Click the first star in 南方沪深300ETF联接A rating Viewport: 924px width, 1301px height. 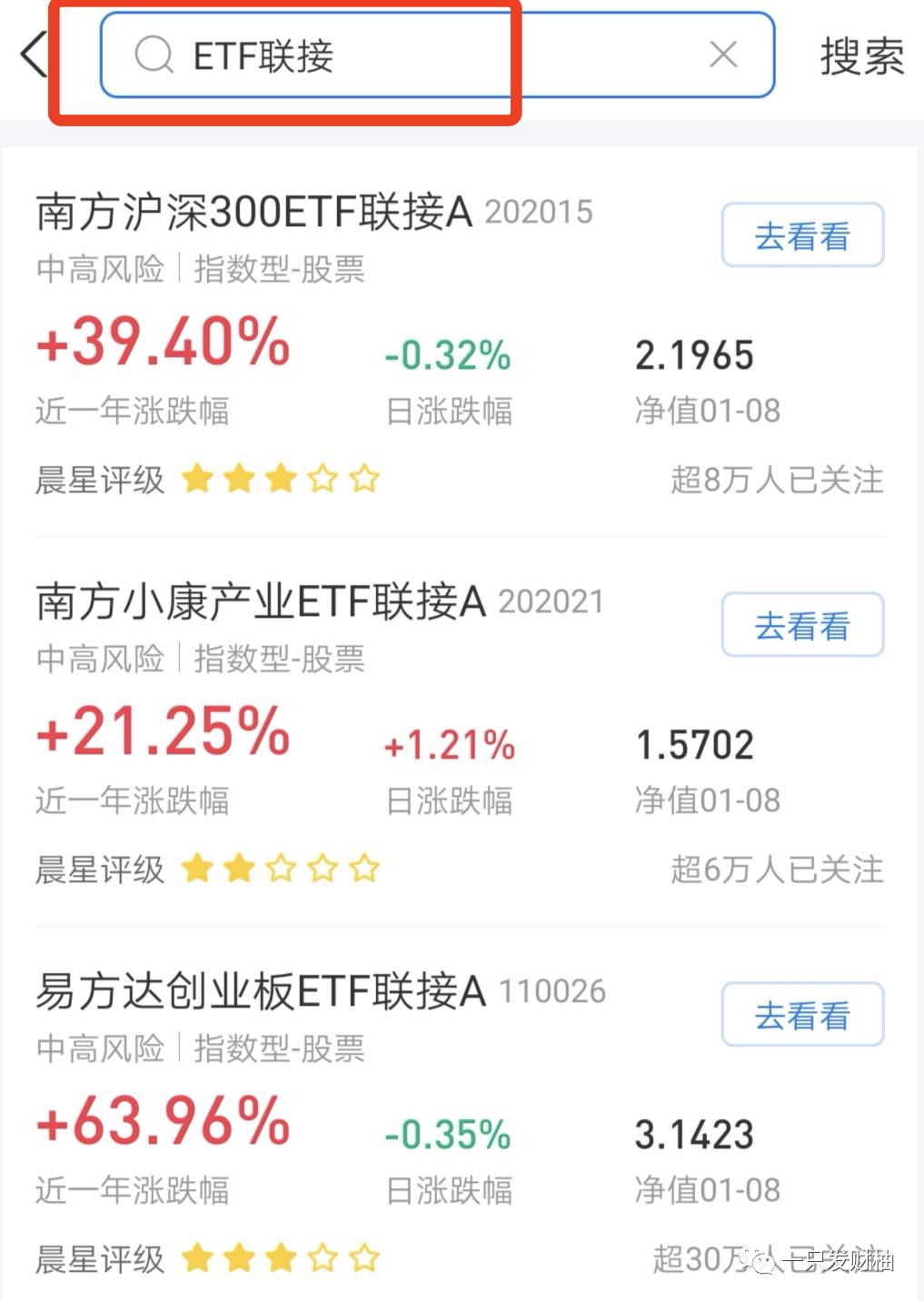pos(198,479)
